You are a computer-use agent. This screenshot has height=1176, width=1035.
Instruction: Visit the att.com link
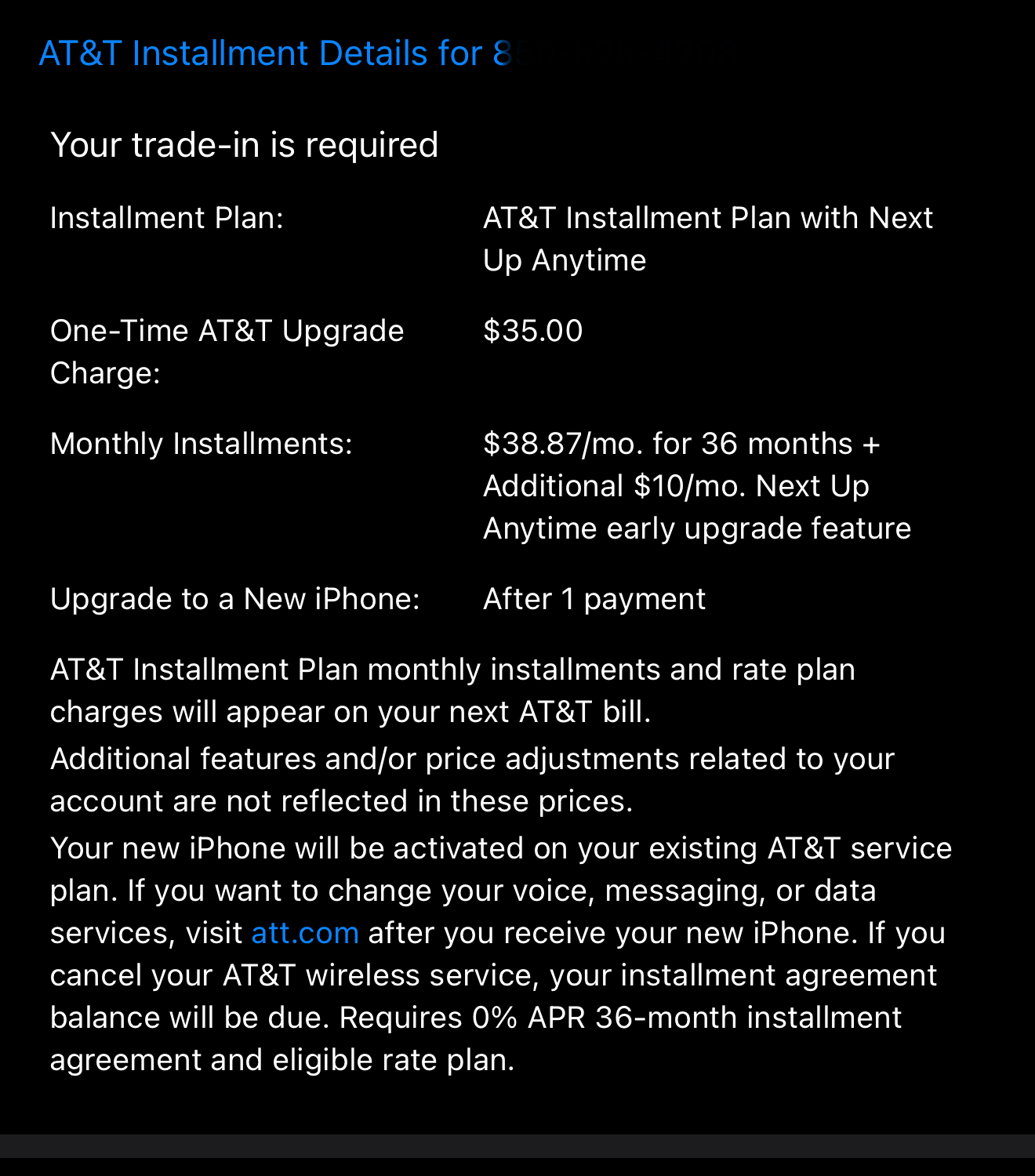305,933
